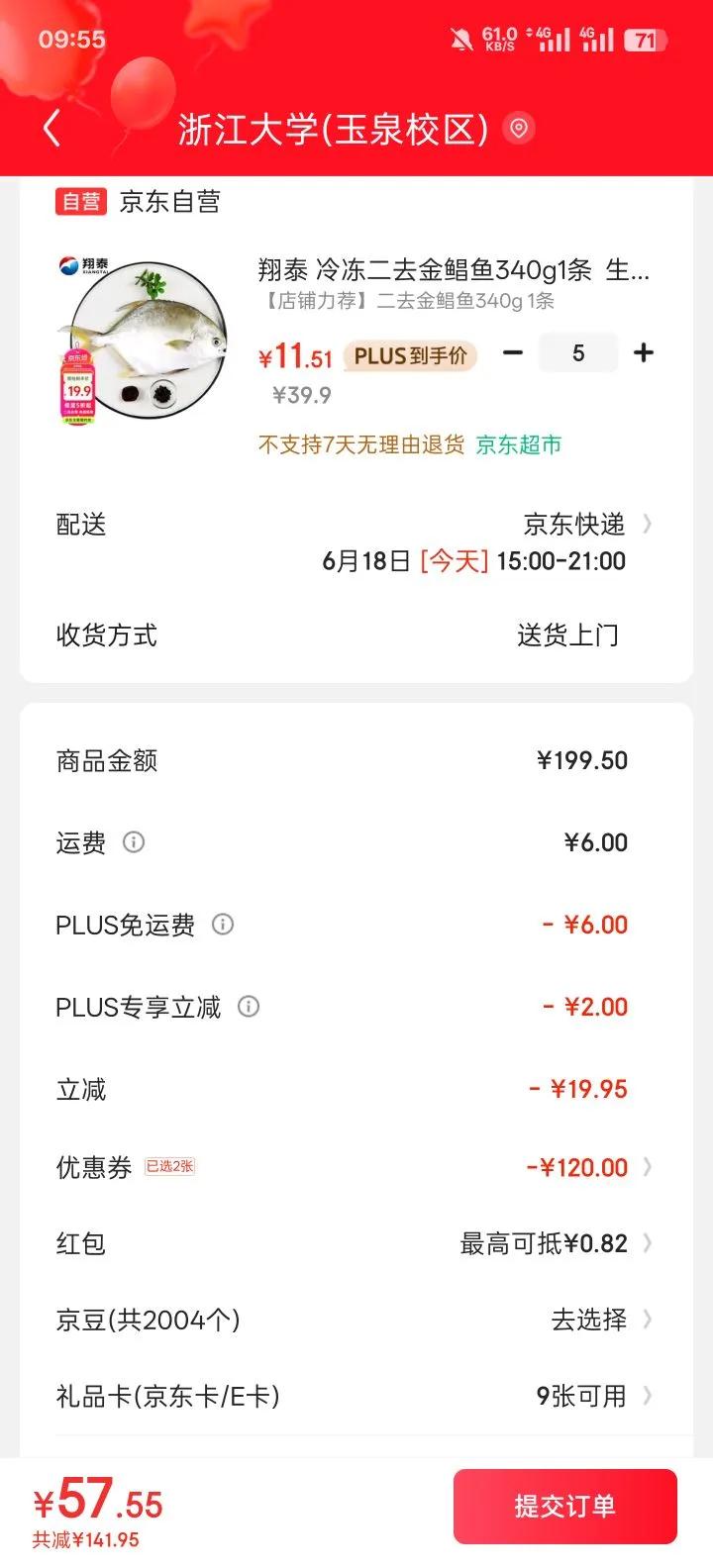Open the 优惠券 coupon selection
The height and width of the screenshot is (1568, 713).
coord(589,1168)
